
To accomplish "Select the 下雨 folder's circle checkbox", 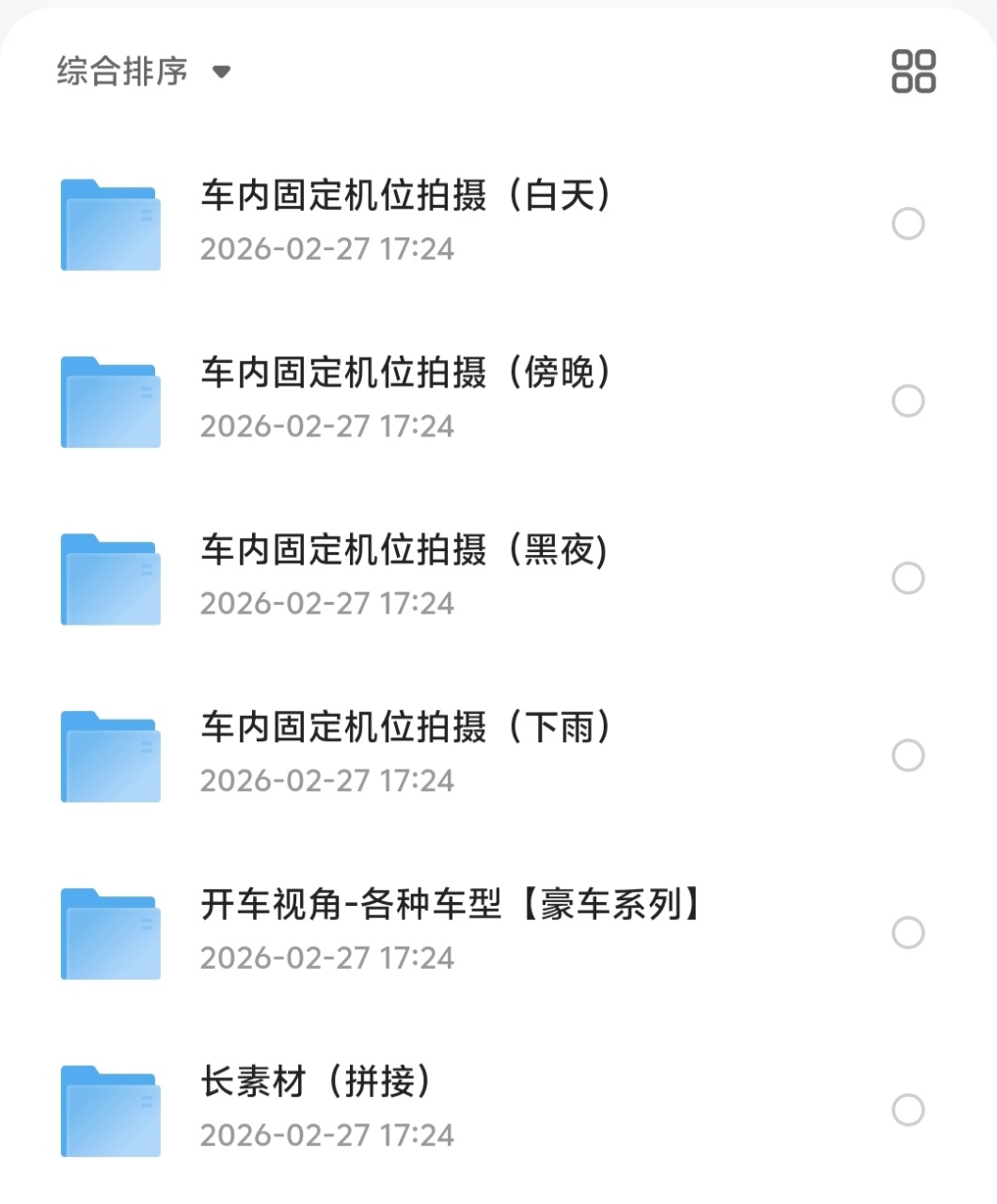I will point(908,755).
